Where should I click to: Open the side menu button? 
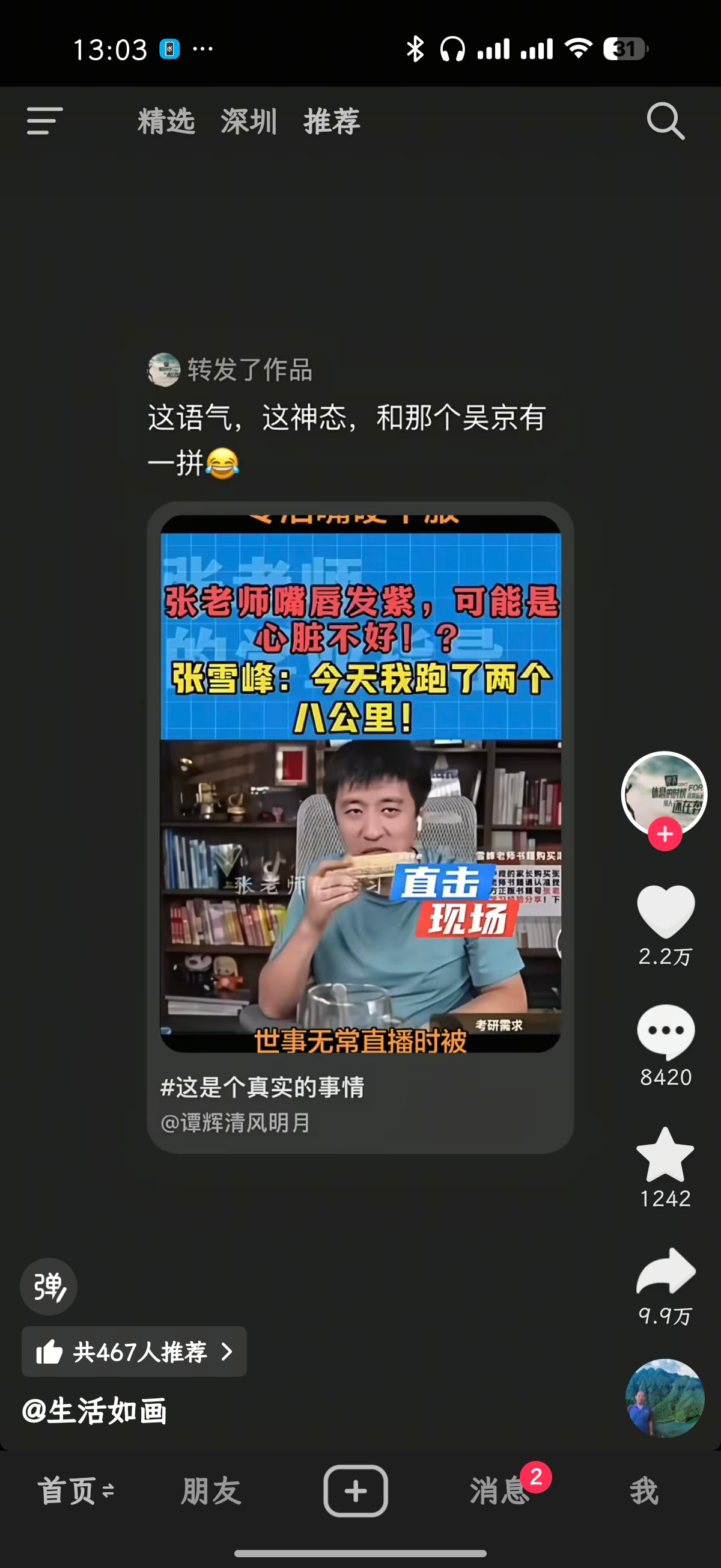pos(44,120)
